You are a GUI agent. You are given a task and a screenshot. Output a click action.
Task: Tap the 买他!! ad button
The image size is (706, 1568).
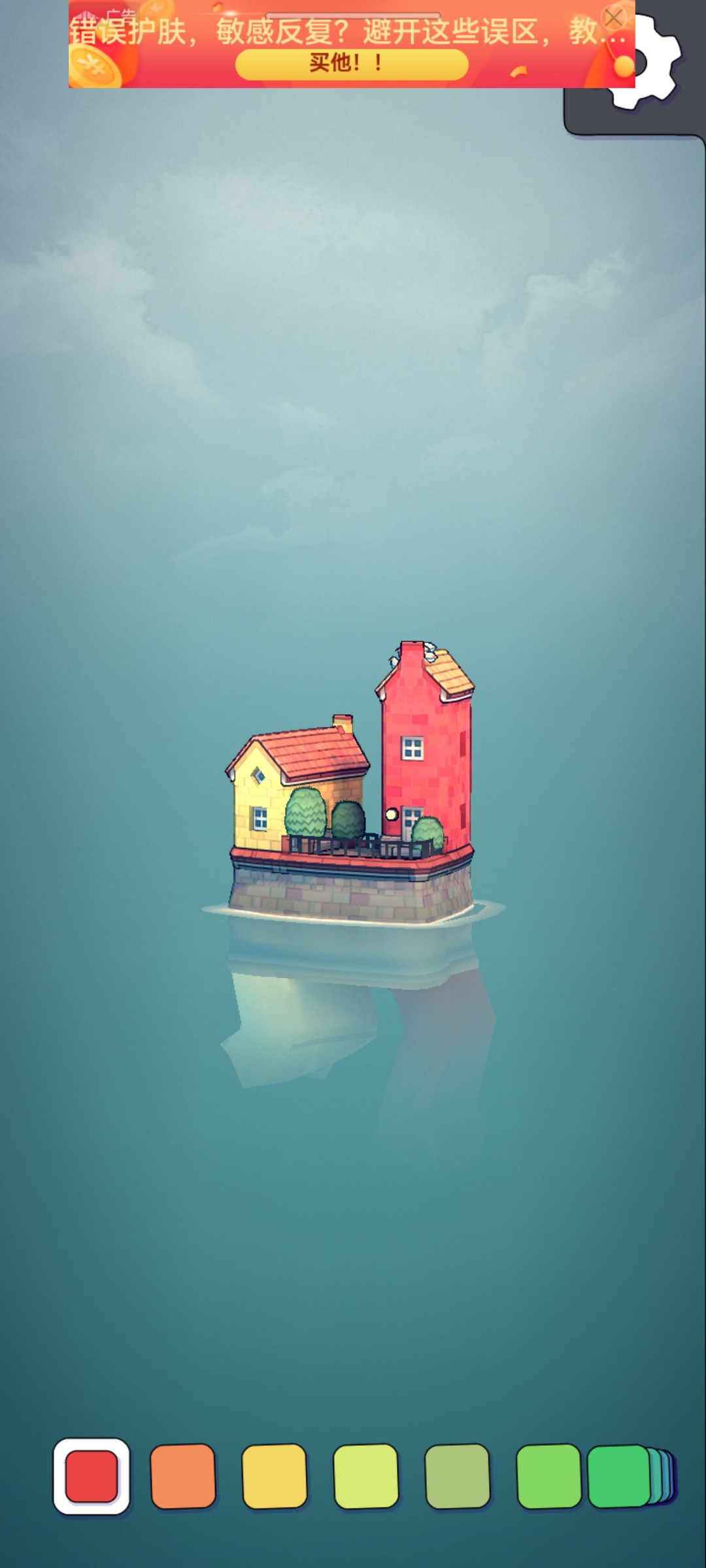tap(352, 63)
